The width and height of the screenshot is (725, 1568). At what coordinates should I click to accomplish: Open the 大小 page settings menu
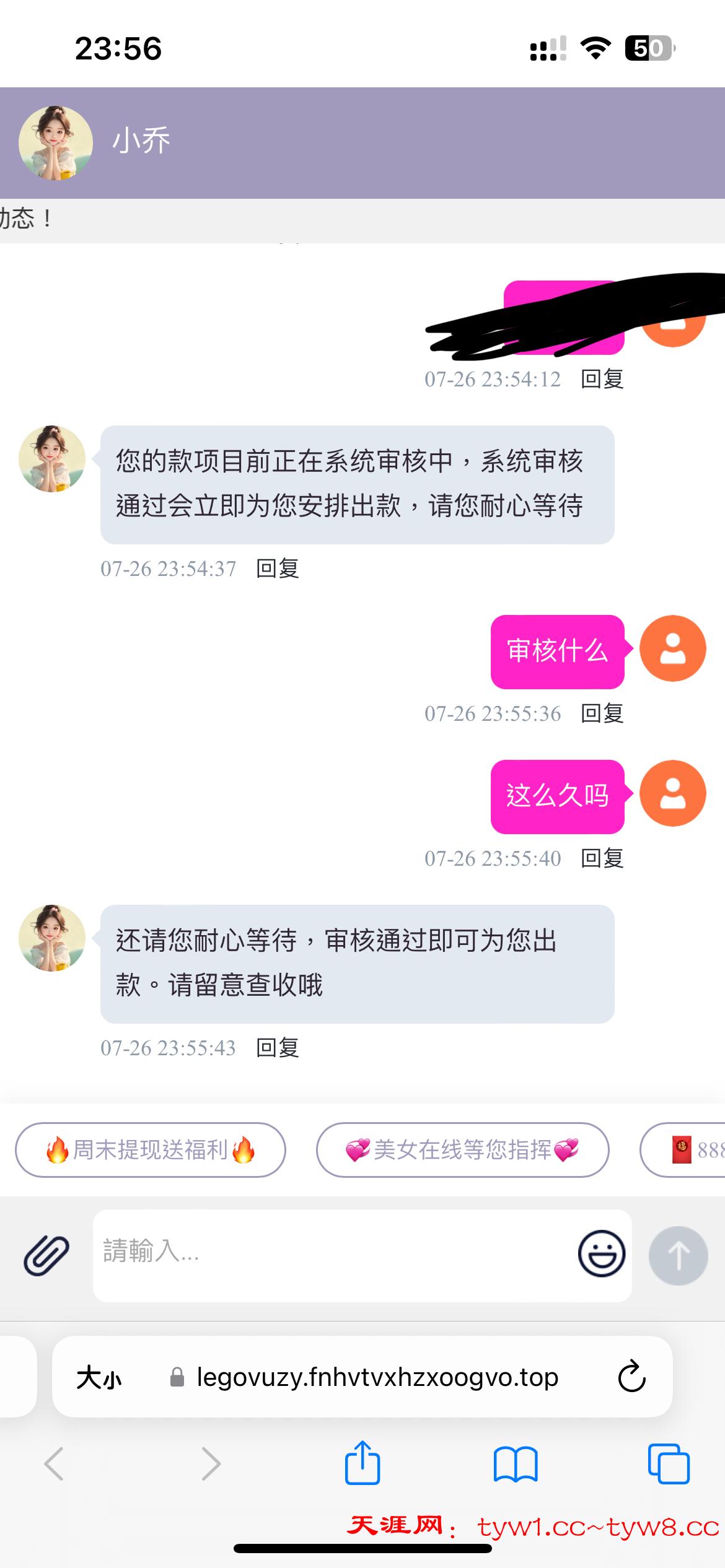[x=99, y=1379]
